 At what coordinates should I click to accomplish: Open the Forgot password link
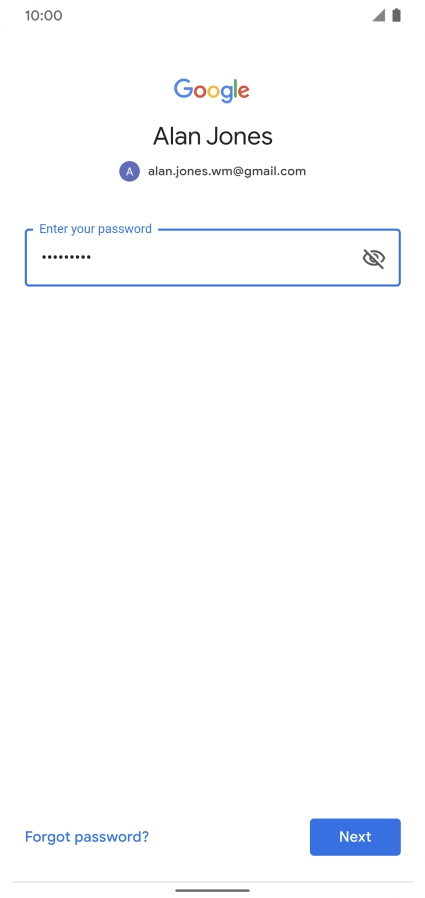[x=86, y=837]
